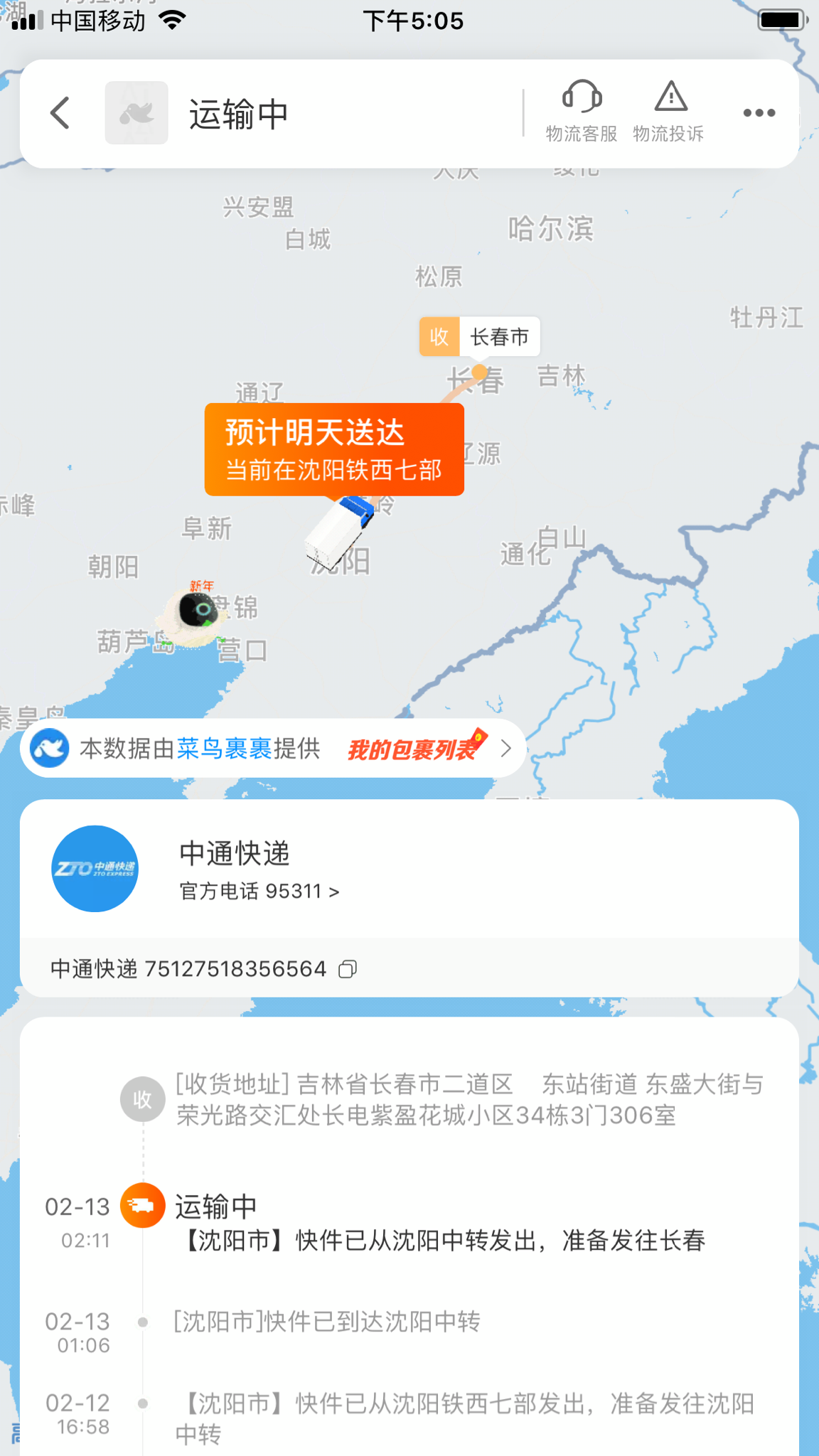
Task: Open the three-dot overflow menu
Action: (x=759, y=113)
